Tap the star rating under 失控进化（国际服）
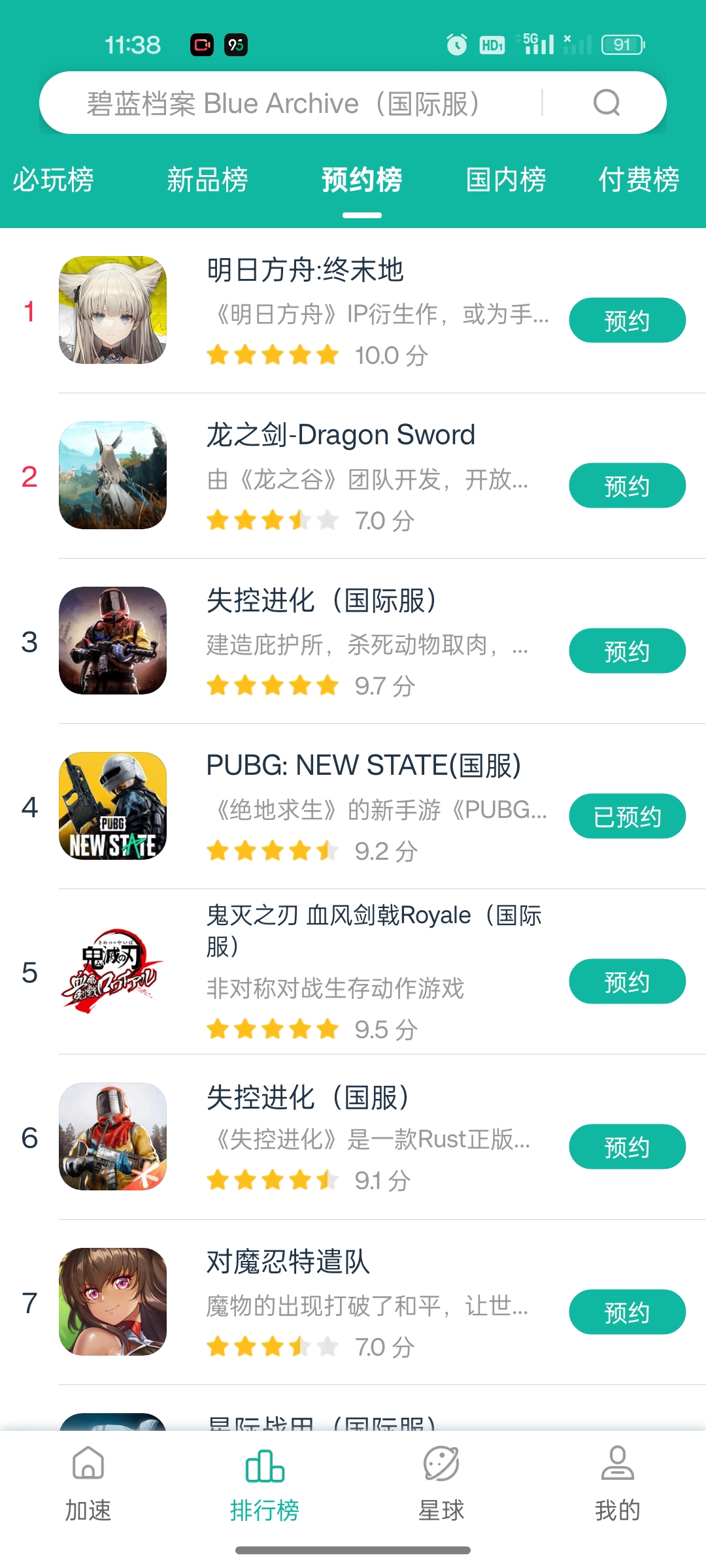Image resolution: width=706 pixels, height=1568 pixels. click(x=270, y=685)
